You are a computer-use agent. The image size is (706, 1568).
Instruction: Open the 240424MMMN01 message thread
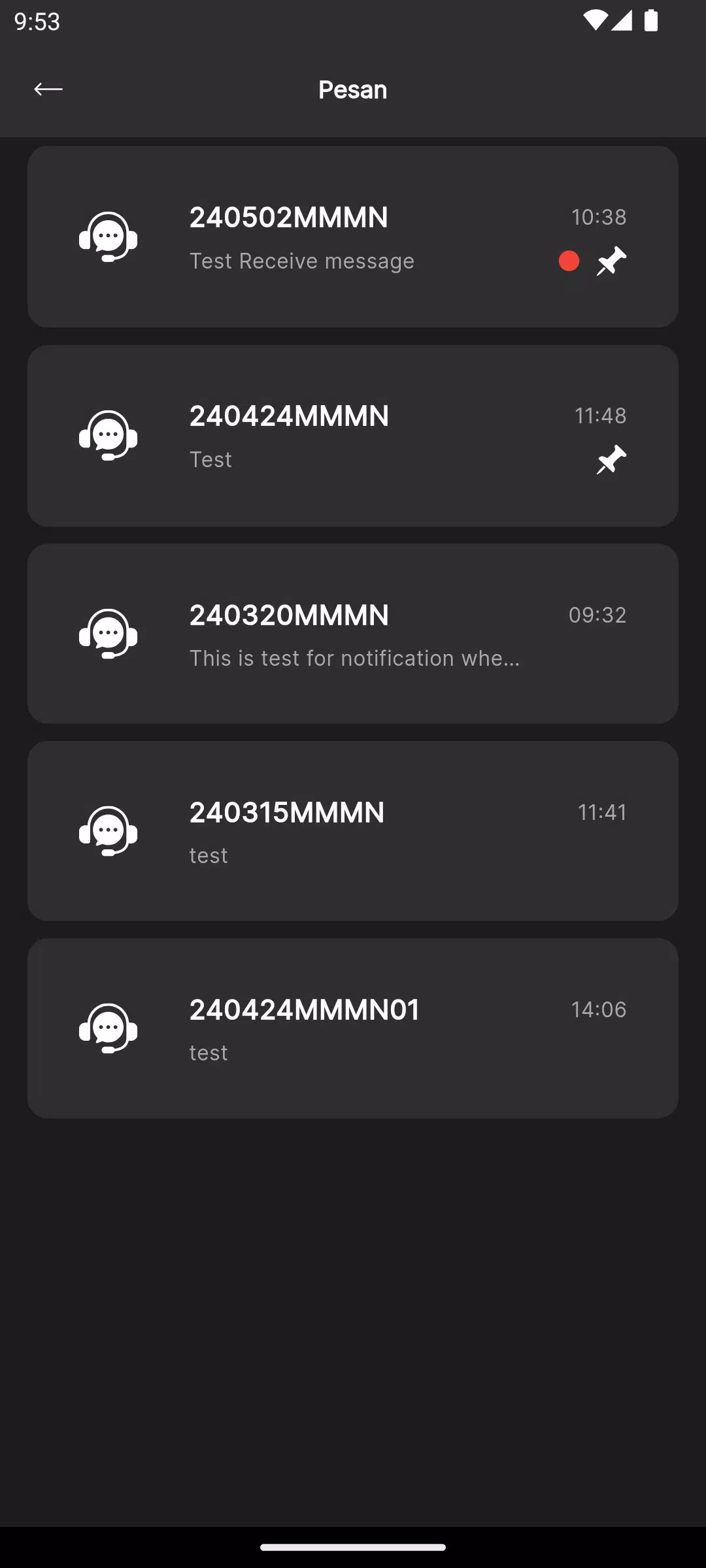coord(353,1028)
